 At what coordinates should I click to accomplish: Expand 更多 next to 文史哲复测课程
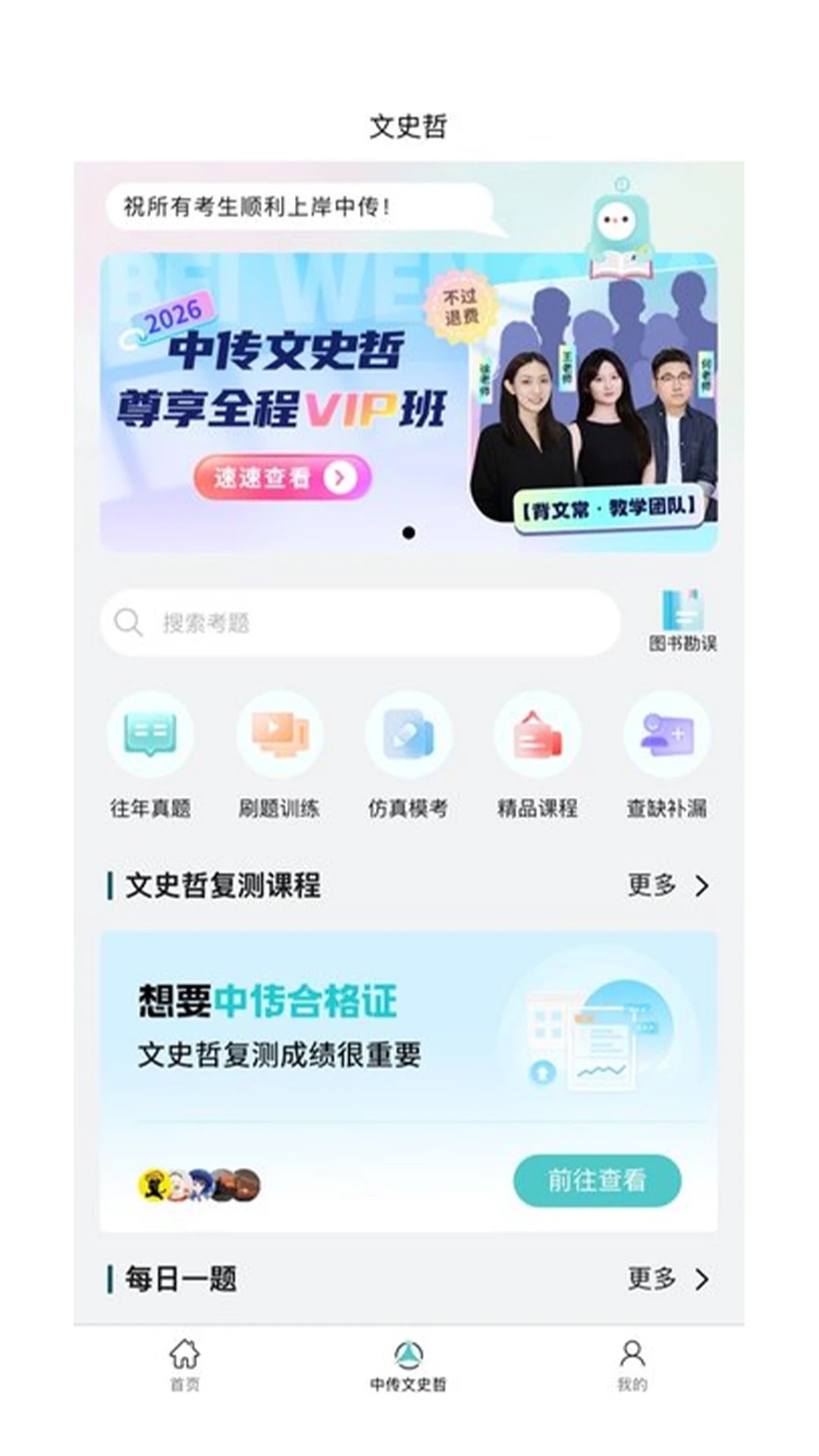click(x=667, y=884)
